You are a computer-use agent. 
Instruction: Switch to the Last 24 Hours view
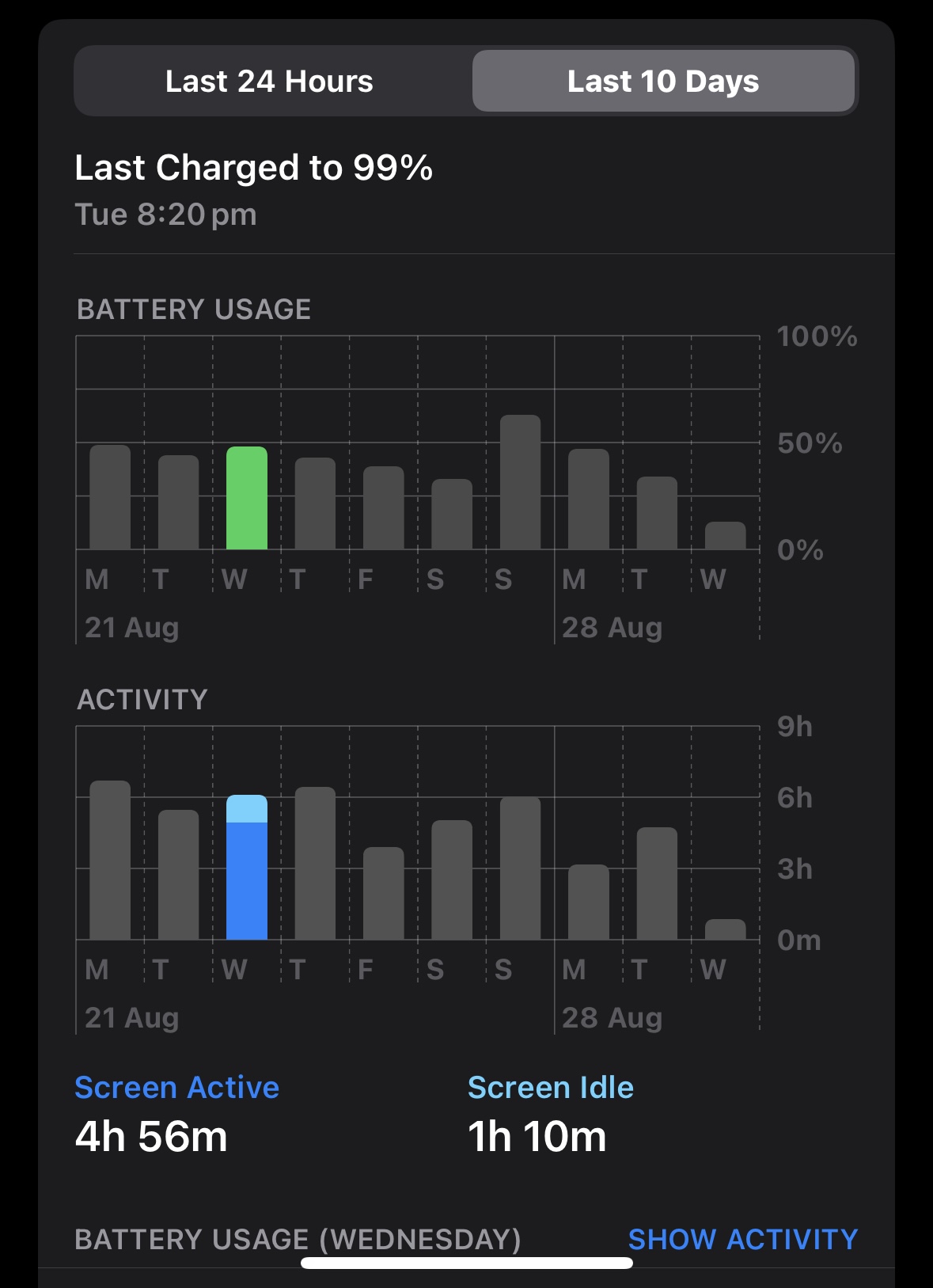pyautogui.click(x=269, y=81)
